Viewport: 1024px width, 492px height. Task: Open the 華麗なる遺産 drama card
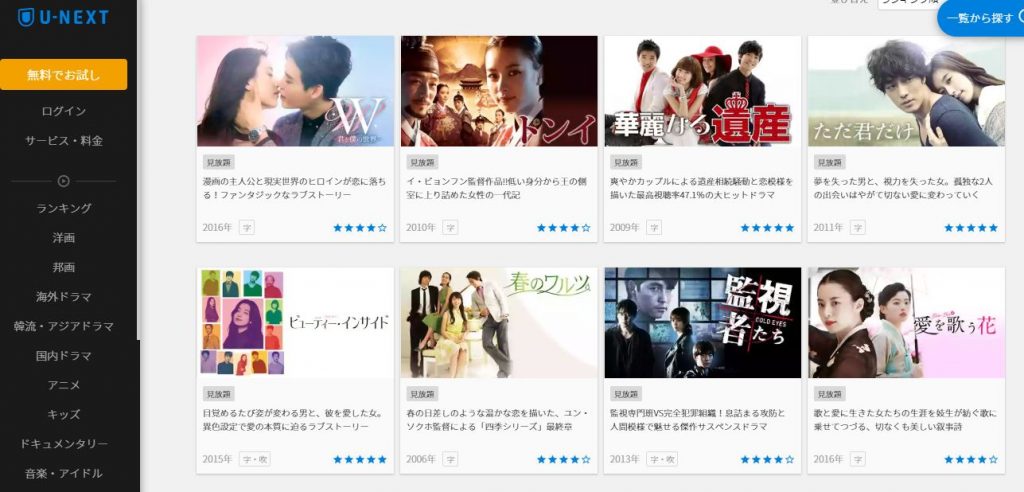[x=702, y=92]
